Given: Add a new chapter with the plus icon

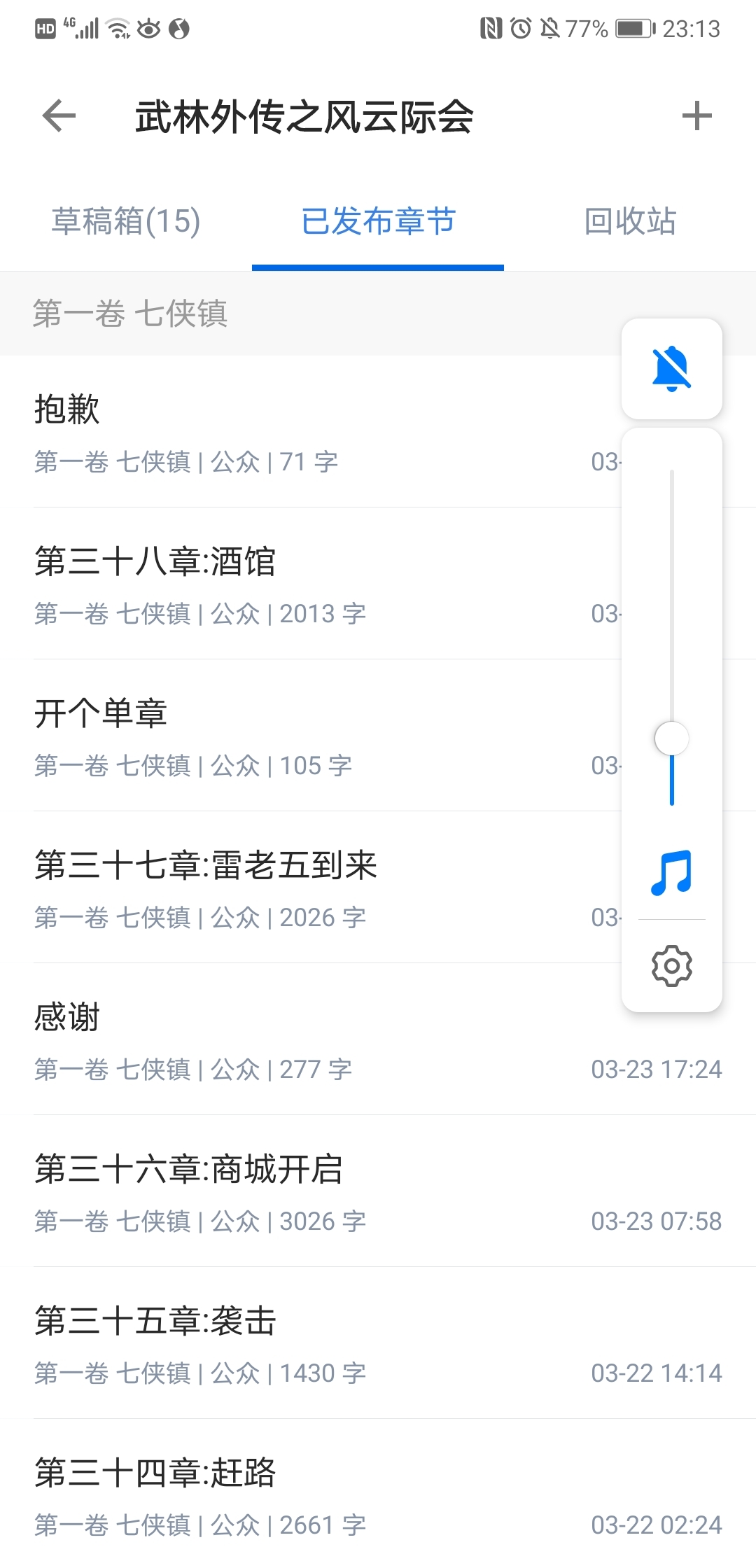Looking at the screenshot, I should click(696, 116).
